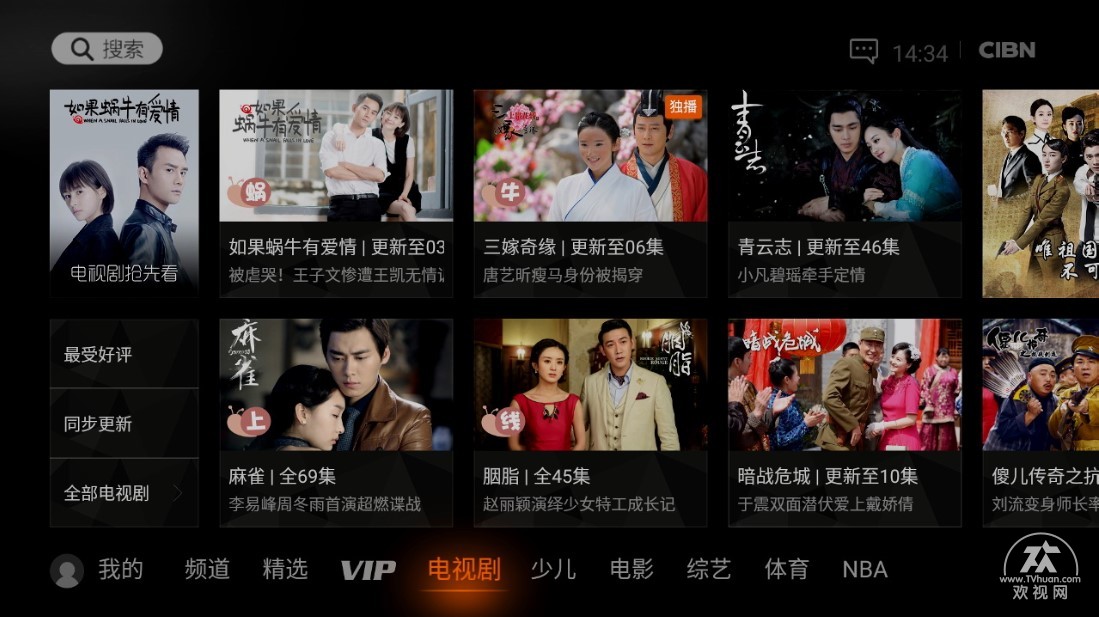Open 如果蜗牛有爱情 series card

click(x=336, y=193)
